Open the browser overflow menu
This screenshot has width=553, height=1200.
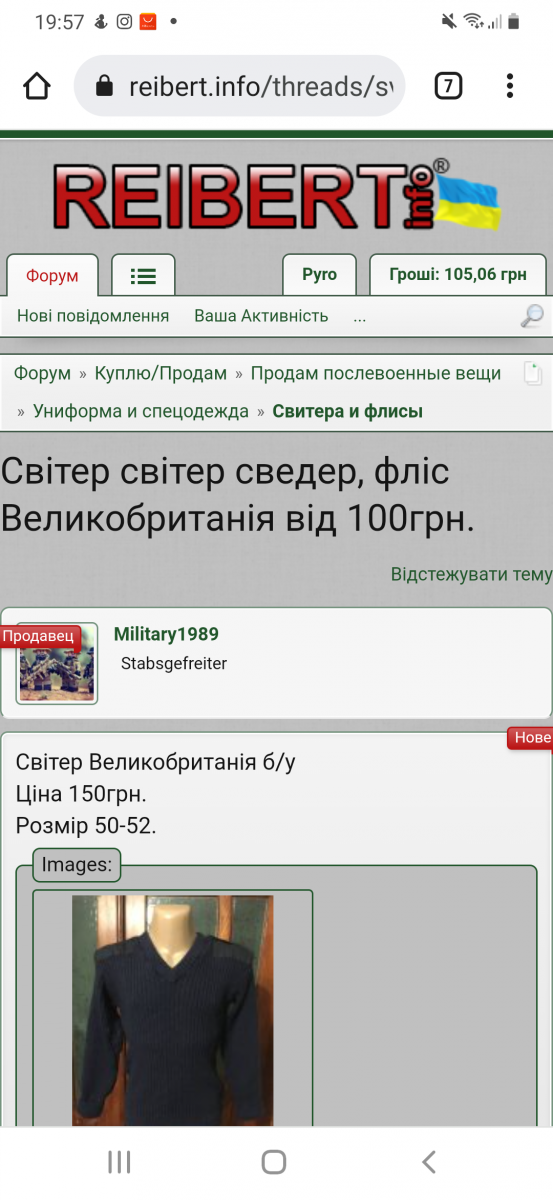tap(510, 87)
